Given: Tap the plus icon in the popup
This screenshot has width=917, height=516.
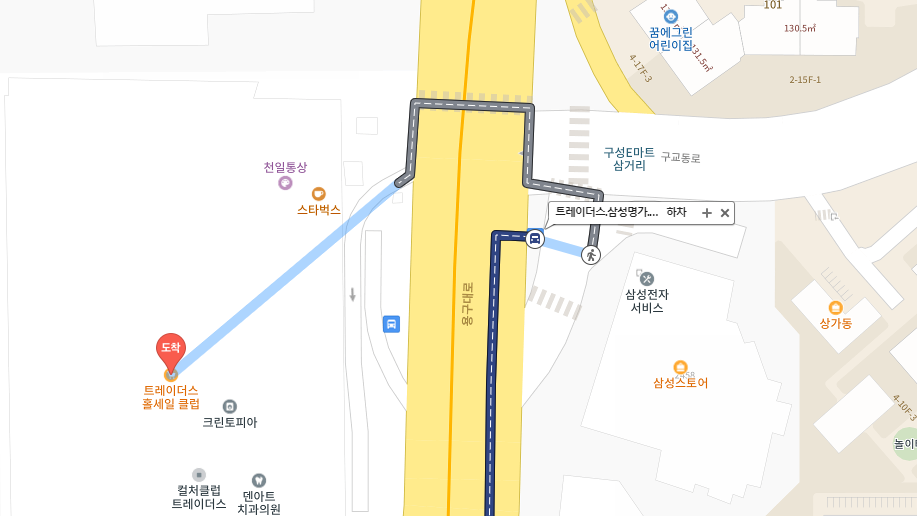Looking at the screenshot, I should [x=706, y=212].
